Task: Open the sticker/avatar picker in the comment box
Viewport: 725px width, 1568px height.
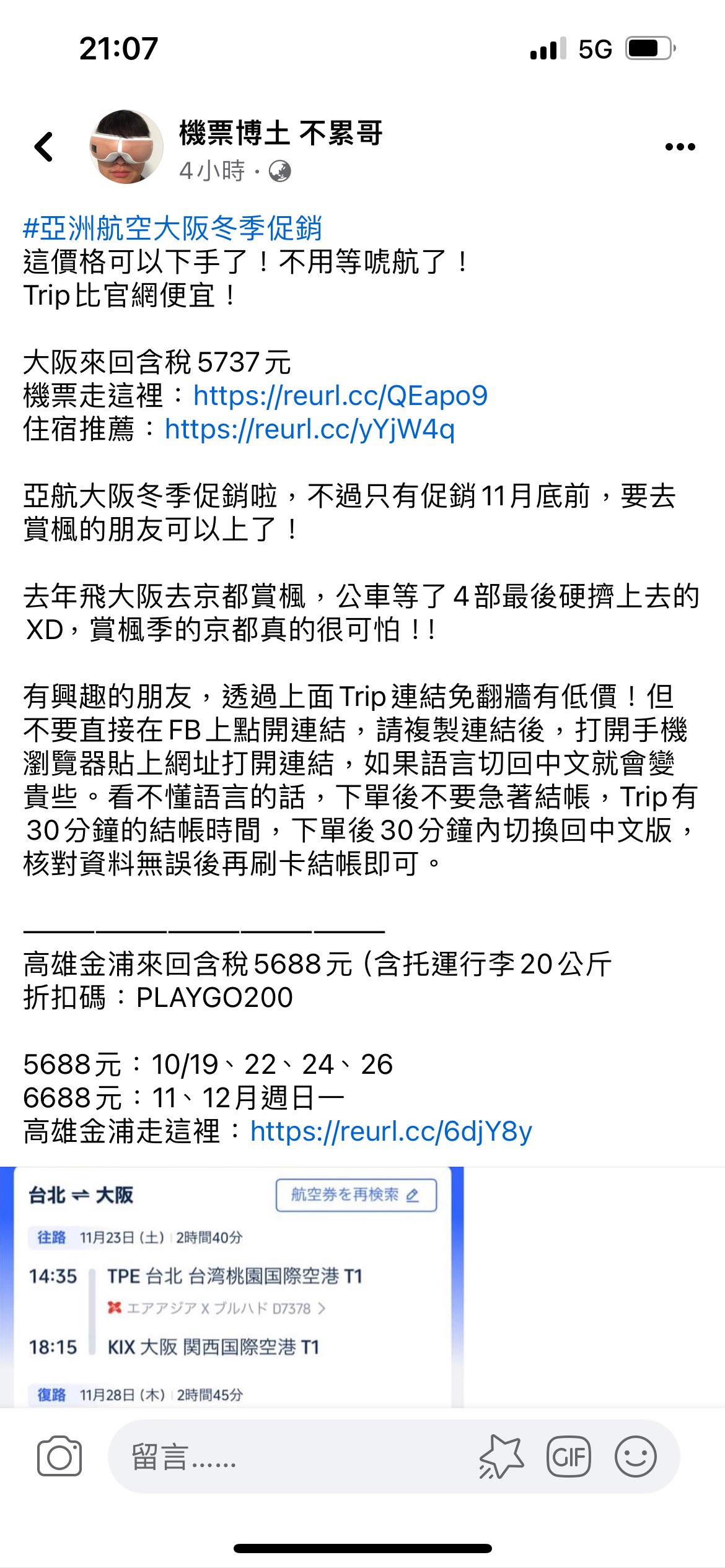Action: point(501,1456)
